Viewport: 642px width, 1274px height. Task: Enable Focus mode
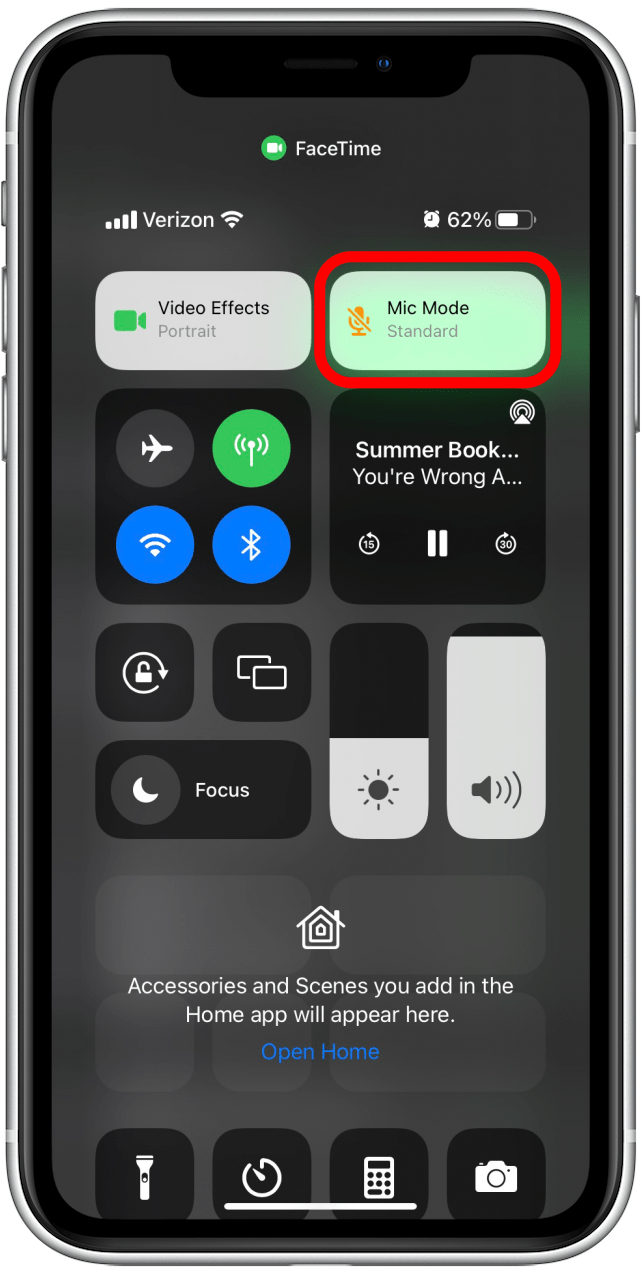[203, 790]
